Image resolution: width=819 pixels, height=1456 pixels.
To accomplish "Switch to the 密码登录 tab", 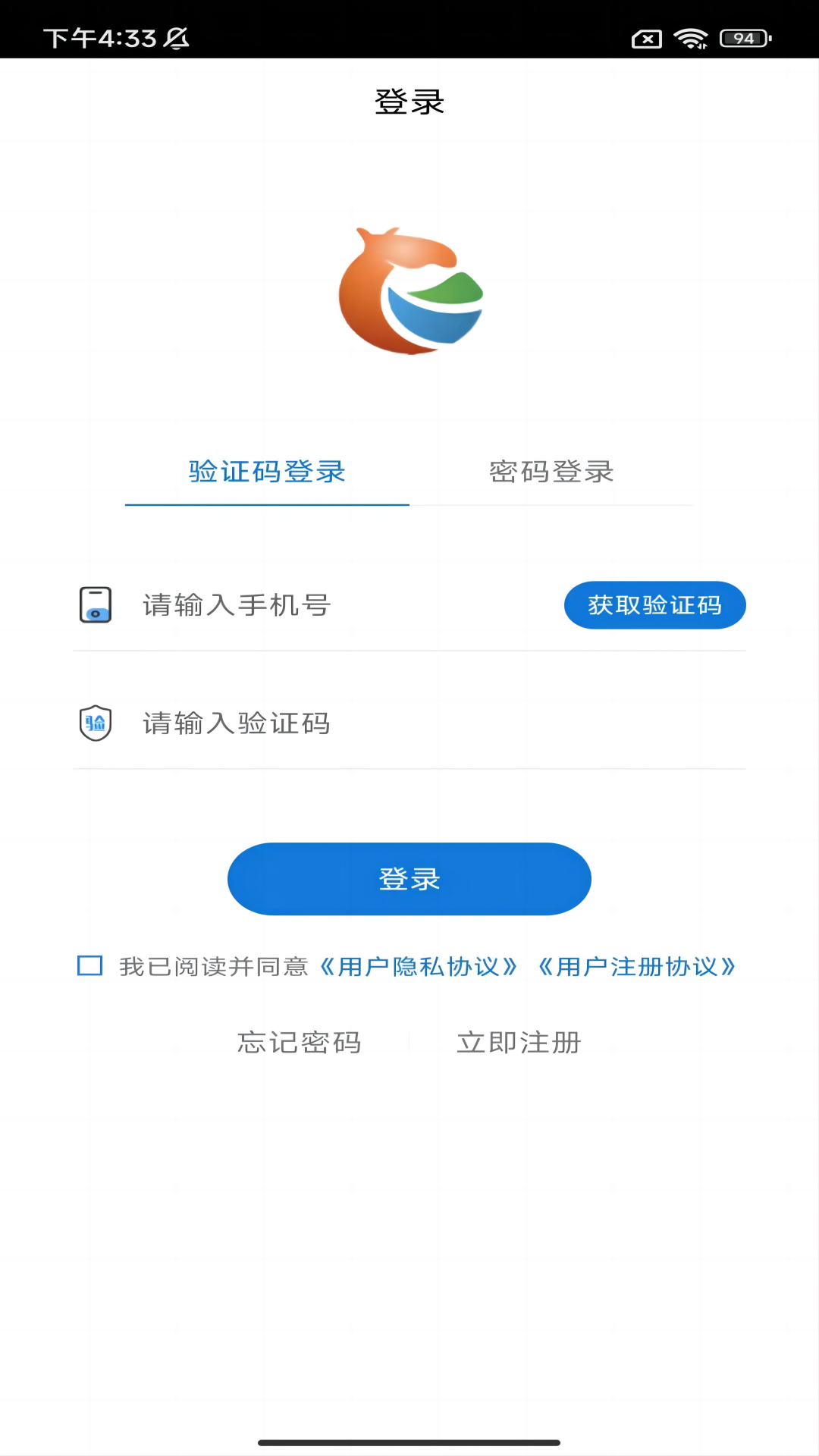I will (x=552, y=471).
